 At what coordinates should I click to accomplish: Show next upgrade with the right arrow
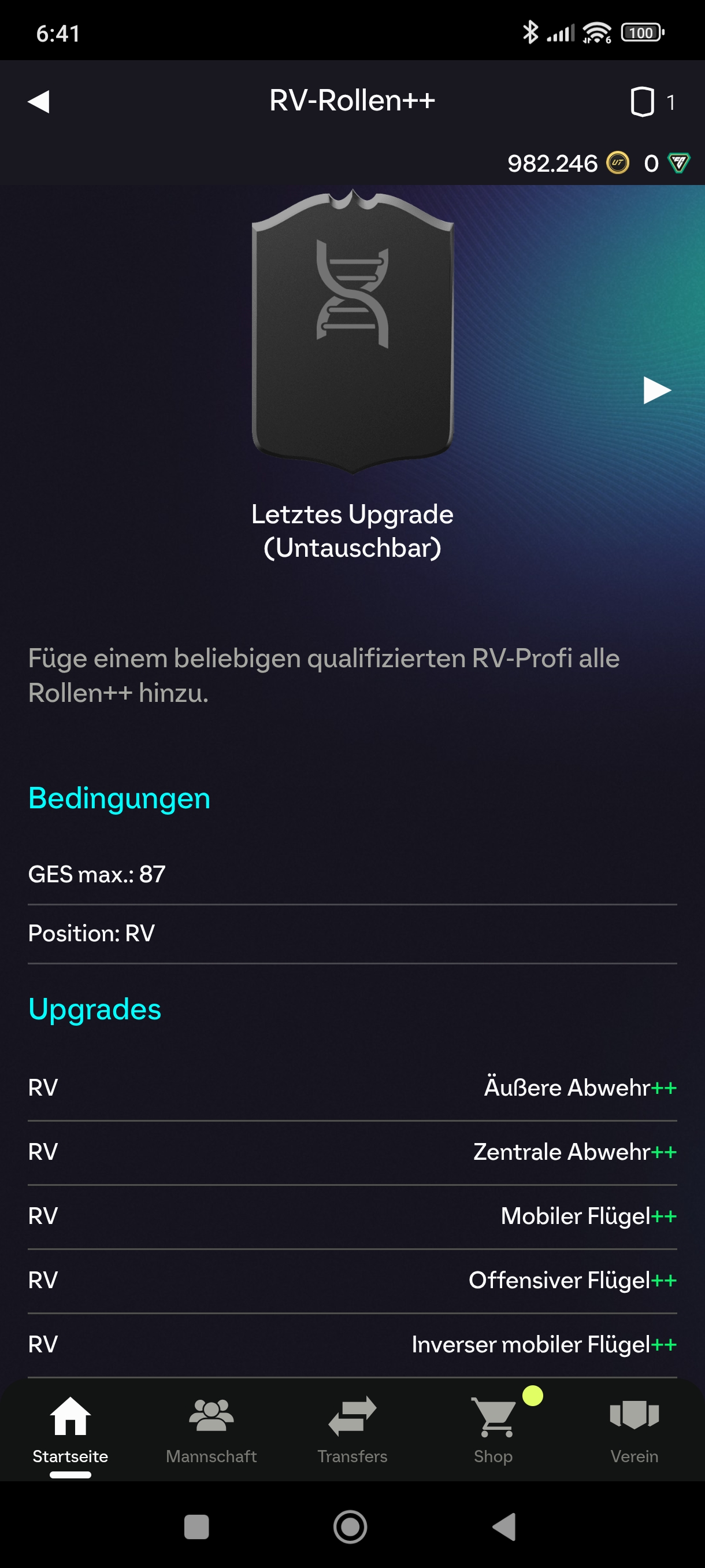656,390
